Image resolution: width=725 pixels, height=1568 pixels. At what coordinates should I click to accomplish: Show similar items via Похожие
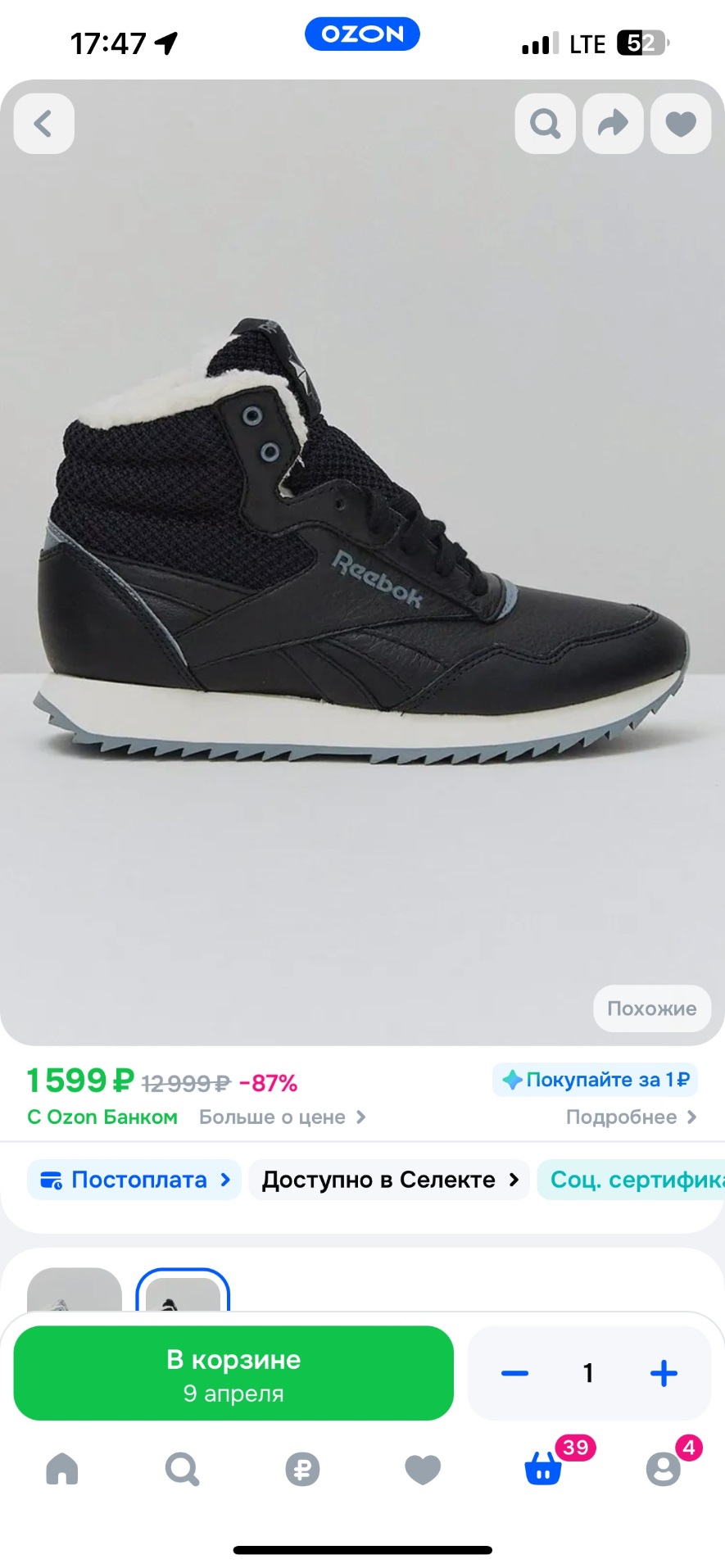pos(651,1008)
